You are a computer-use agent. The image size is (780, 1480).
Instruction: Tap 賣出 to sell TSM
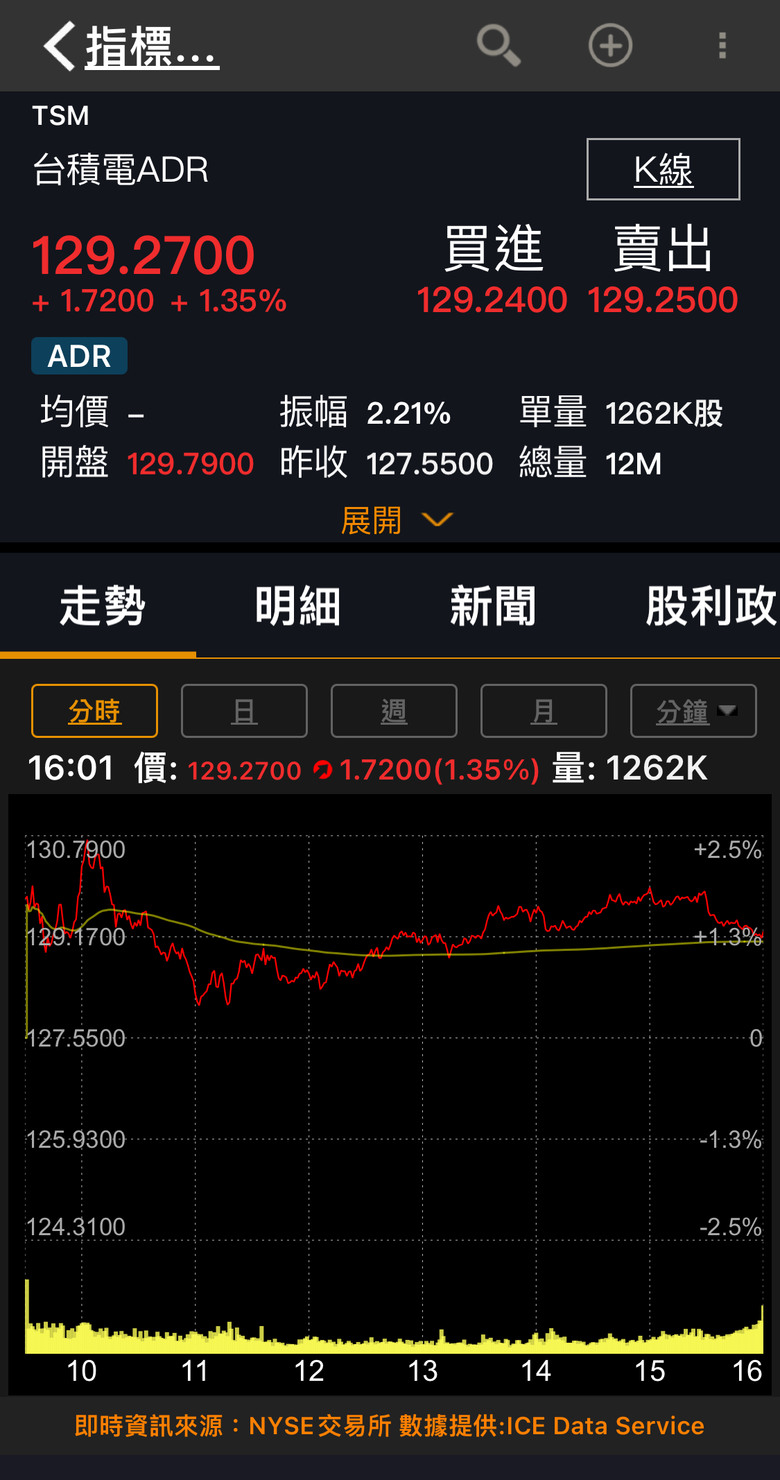[663, 250]
